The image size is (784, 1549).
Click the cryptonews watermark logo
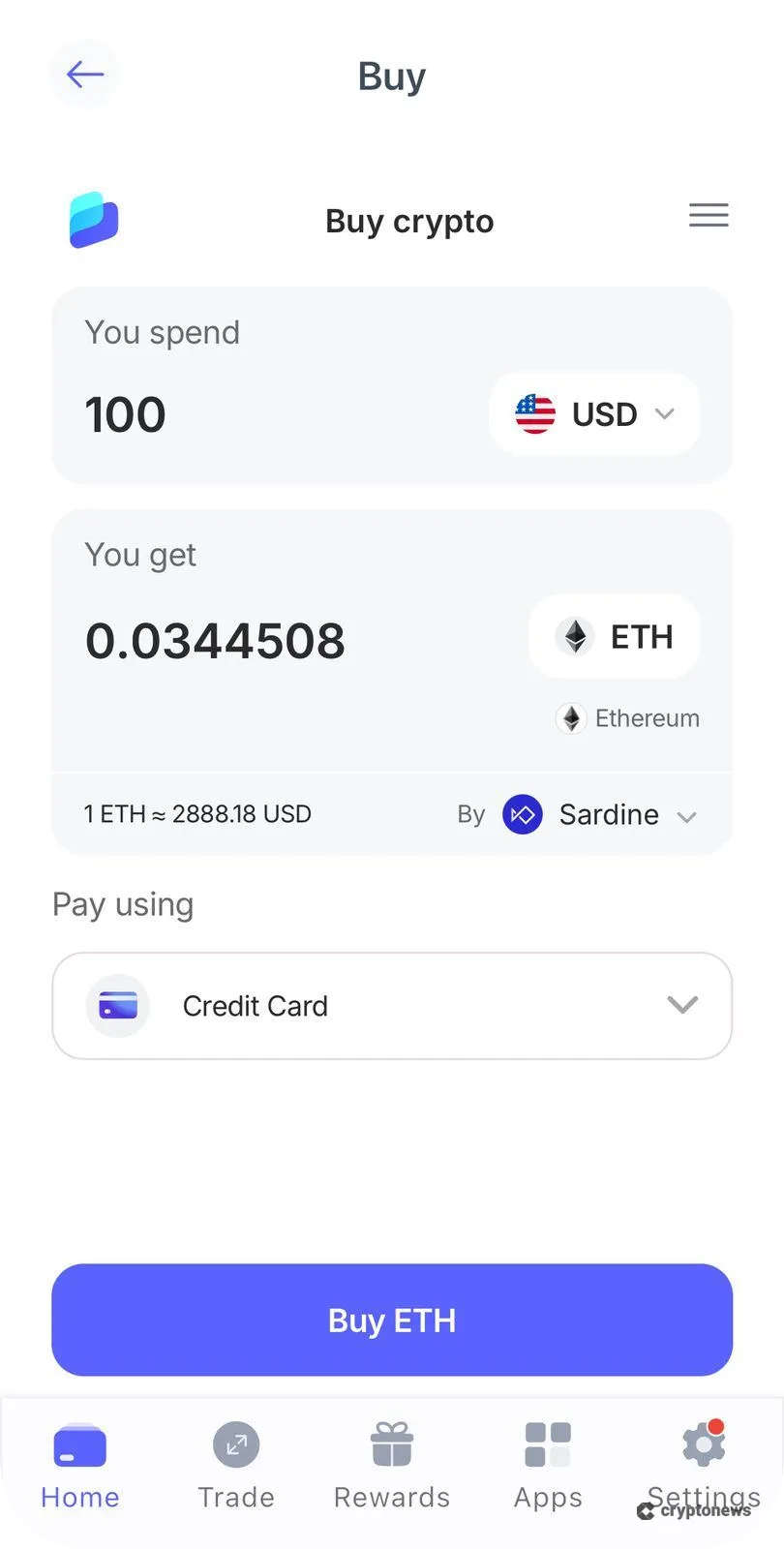pyautogui.click(x=645, y=1511)
